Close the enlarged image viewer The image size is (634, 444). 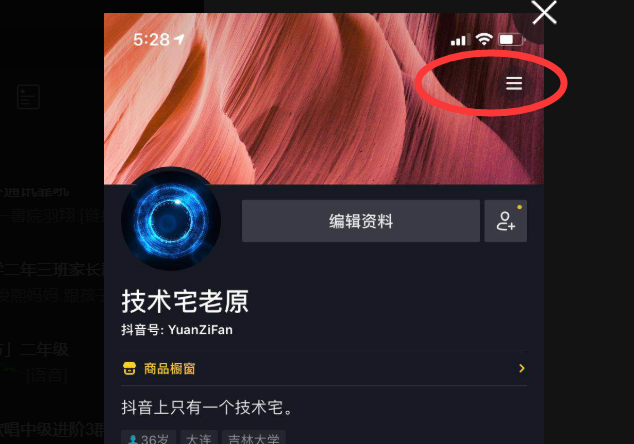(x=544, y=12)
